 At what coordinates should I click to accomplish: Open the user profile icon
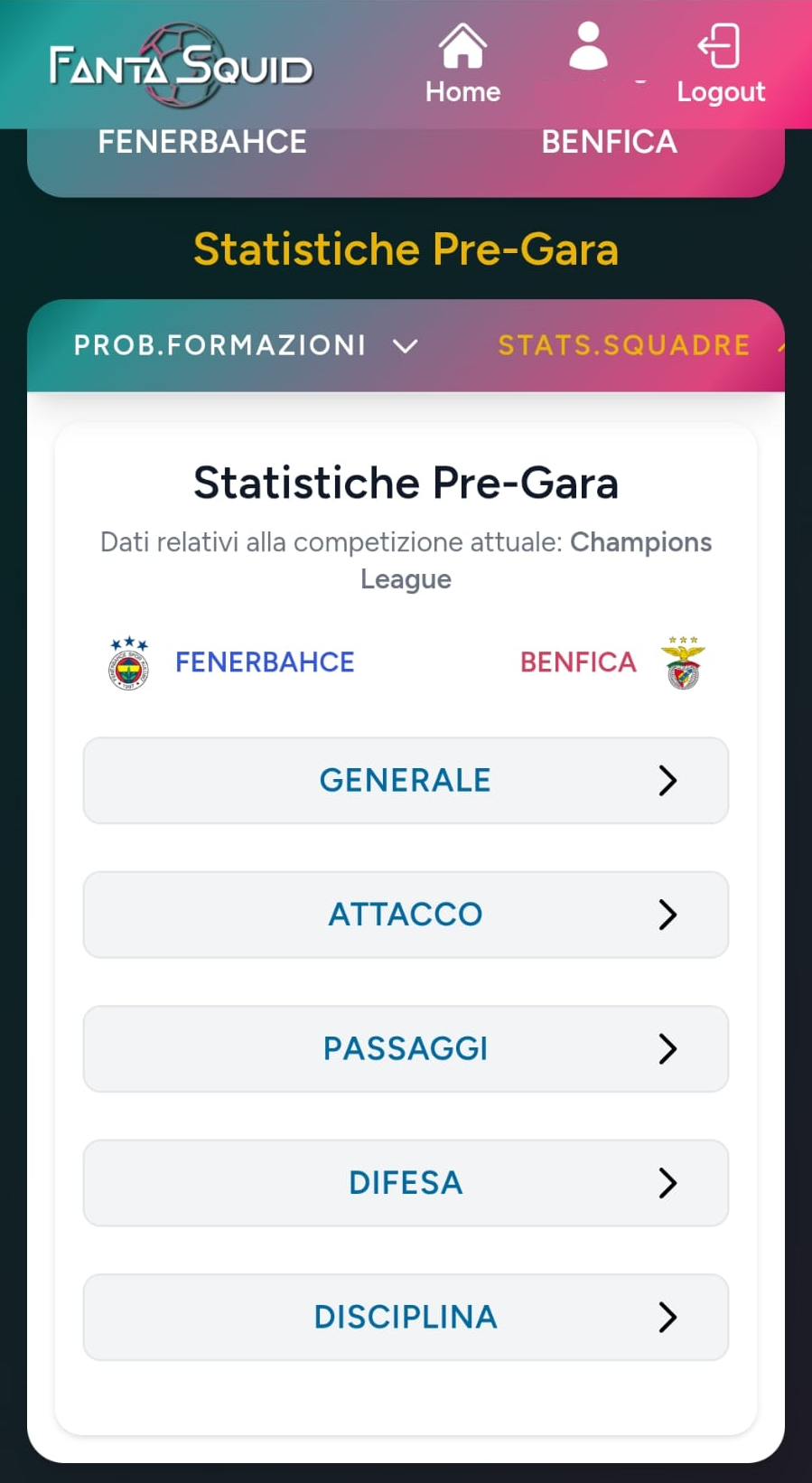pyautogui.click(x=588, y=45)
